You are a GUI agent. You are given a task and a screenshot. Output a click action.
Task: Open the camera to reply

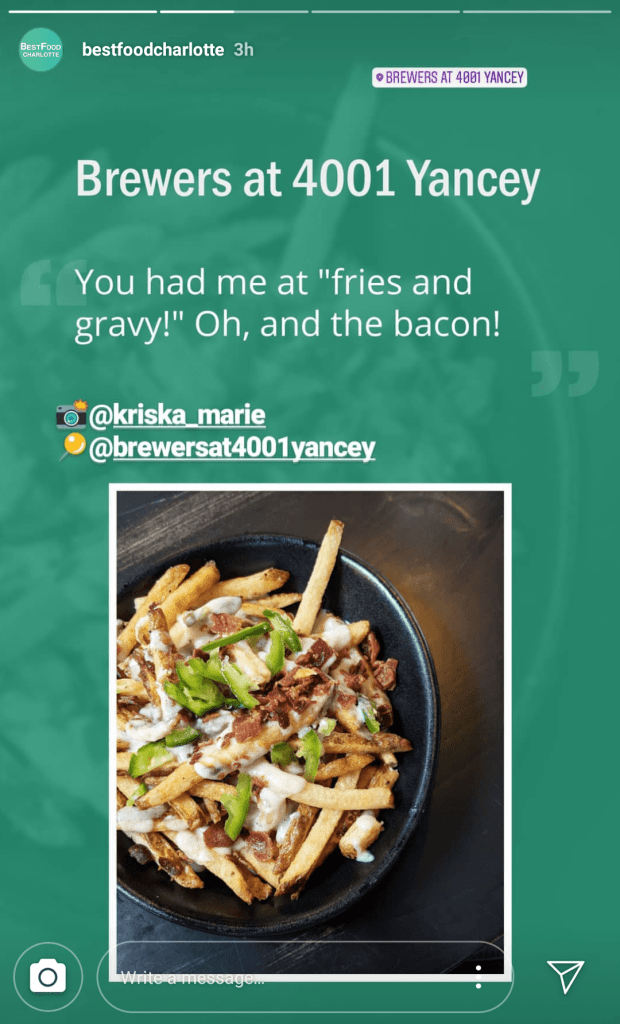click(x=48, y=977)
